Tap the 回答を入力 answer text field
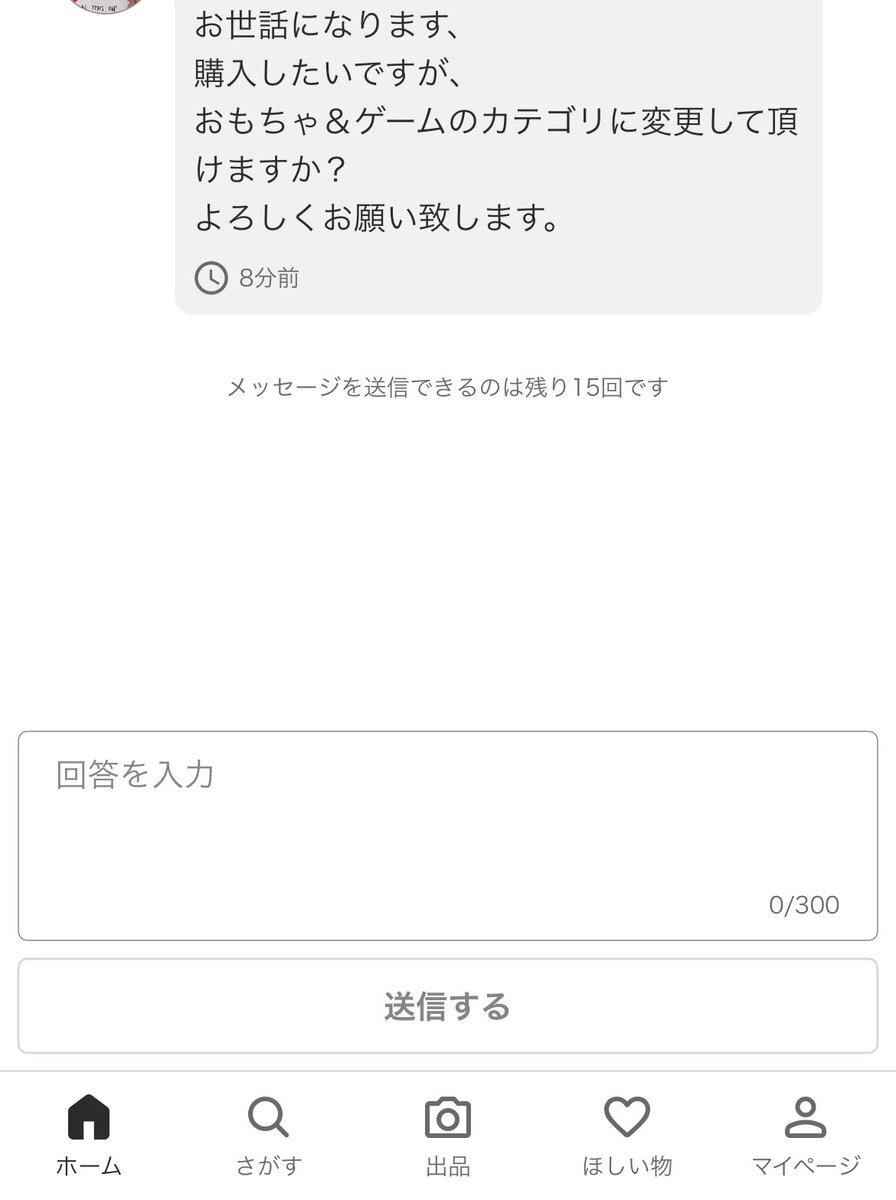 447,835
